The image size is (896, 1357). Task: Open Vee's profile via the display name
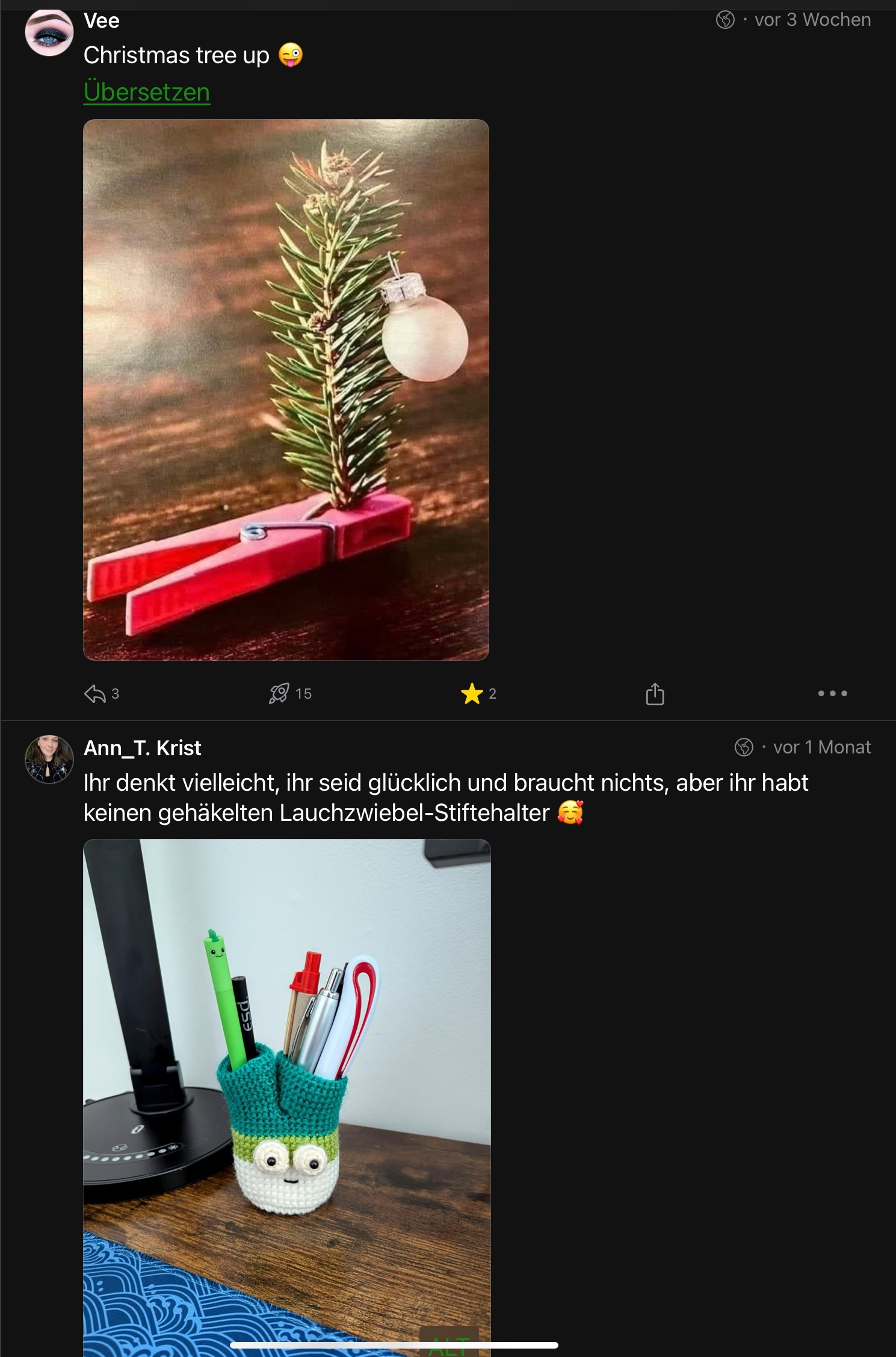tap(102, 21)
